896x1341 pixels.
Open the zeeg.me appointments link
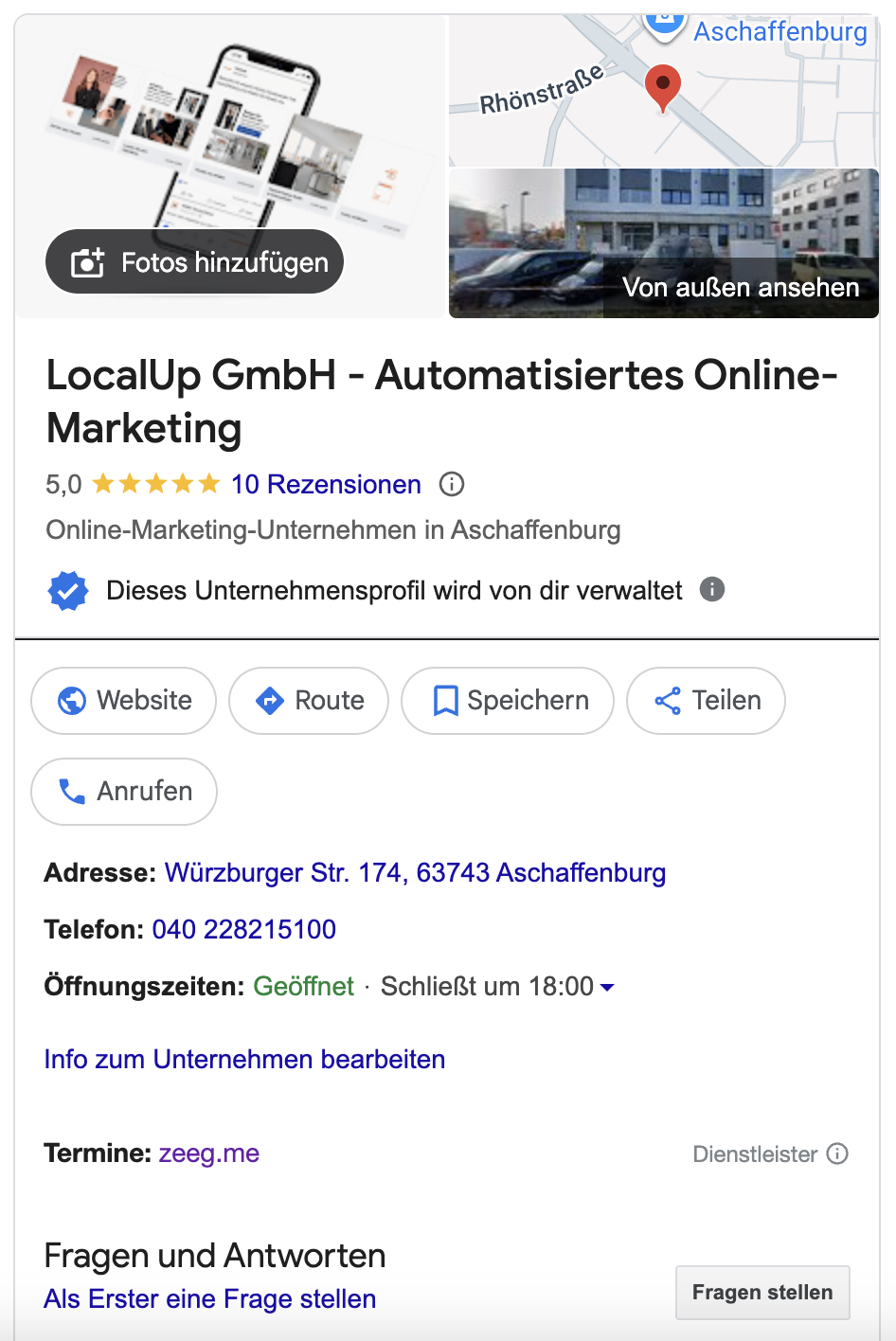208,1153
